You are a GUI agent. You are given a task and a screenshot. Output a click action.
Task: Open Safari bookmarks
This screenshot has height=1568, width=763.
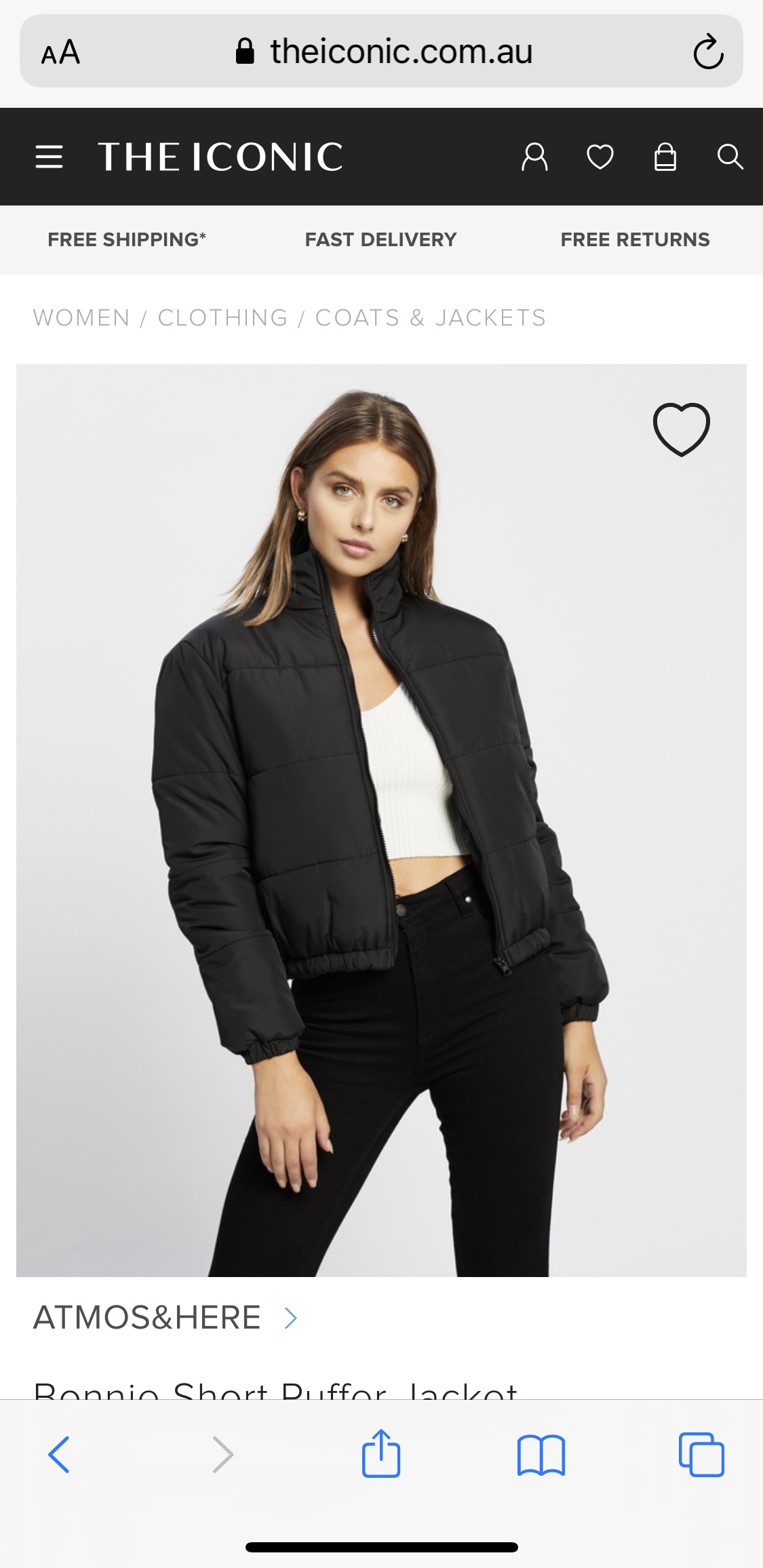click(541, 1455)
